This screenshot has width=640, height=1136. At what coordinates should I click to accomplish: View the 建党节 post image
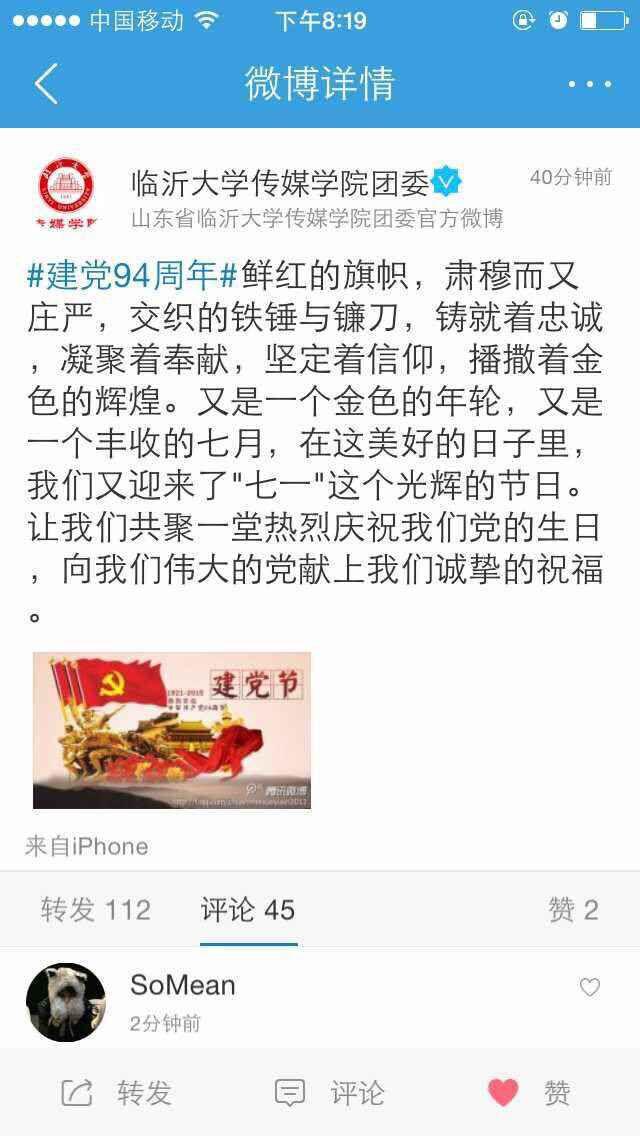(x=172, y=730)
